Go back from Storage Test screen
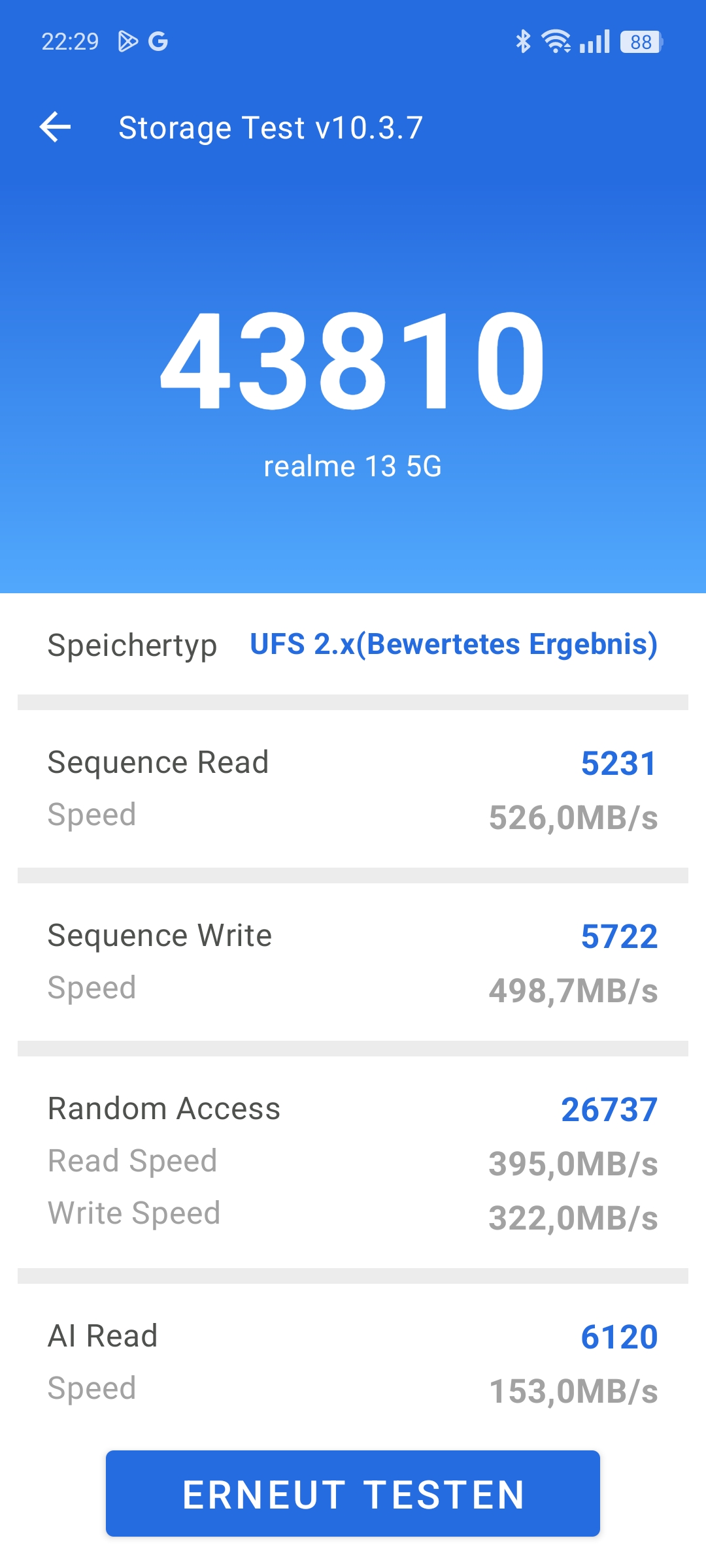Screen dimensions: 706x1568 click(x=56, y=127)
